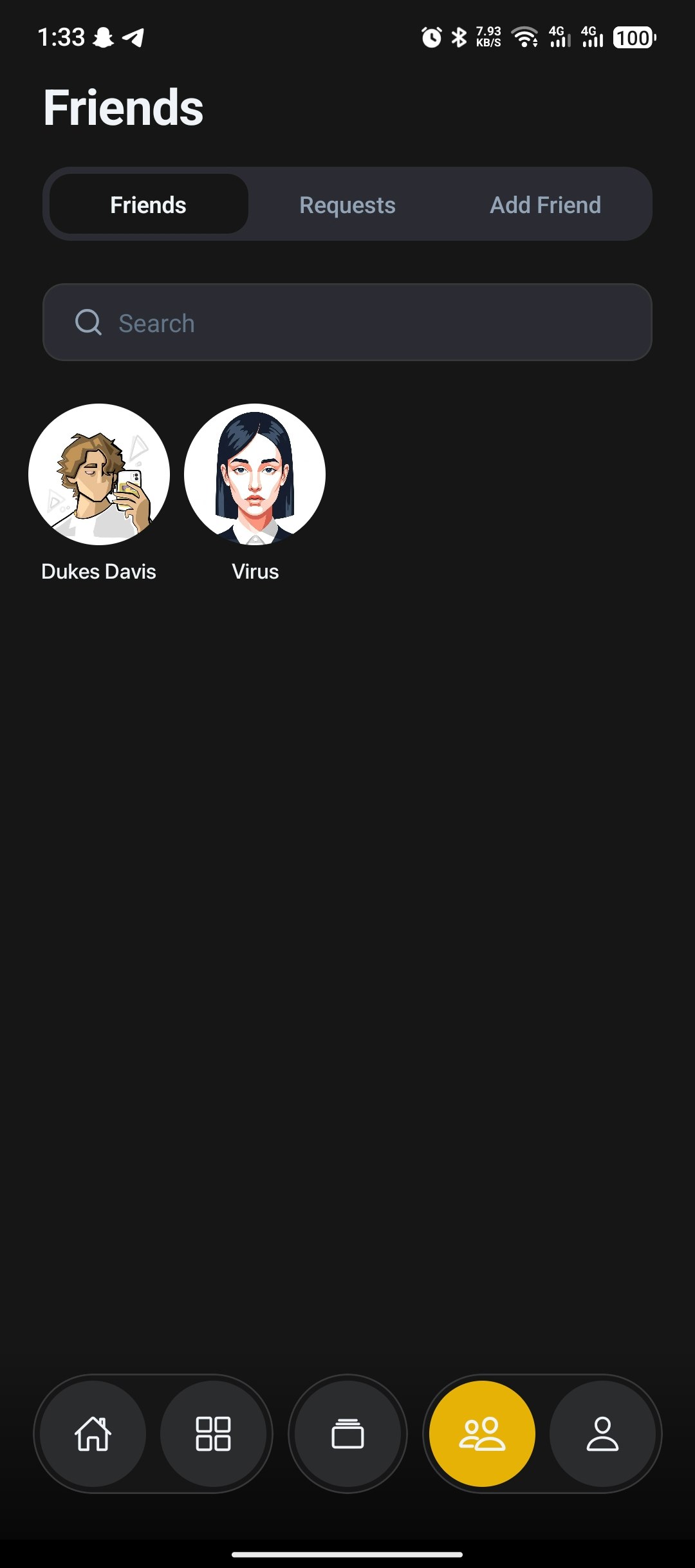
Task: Go to the Home tab
Action: 93,1433
